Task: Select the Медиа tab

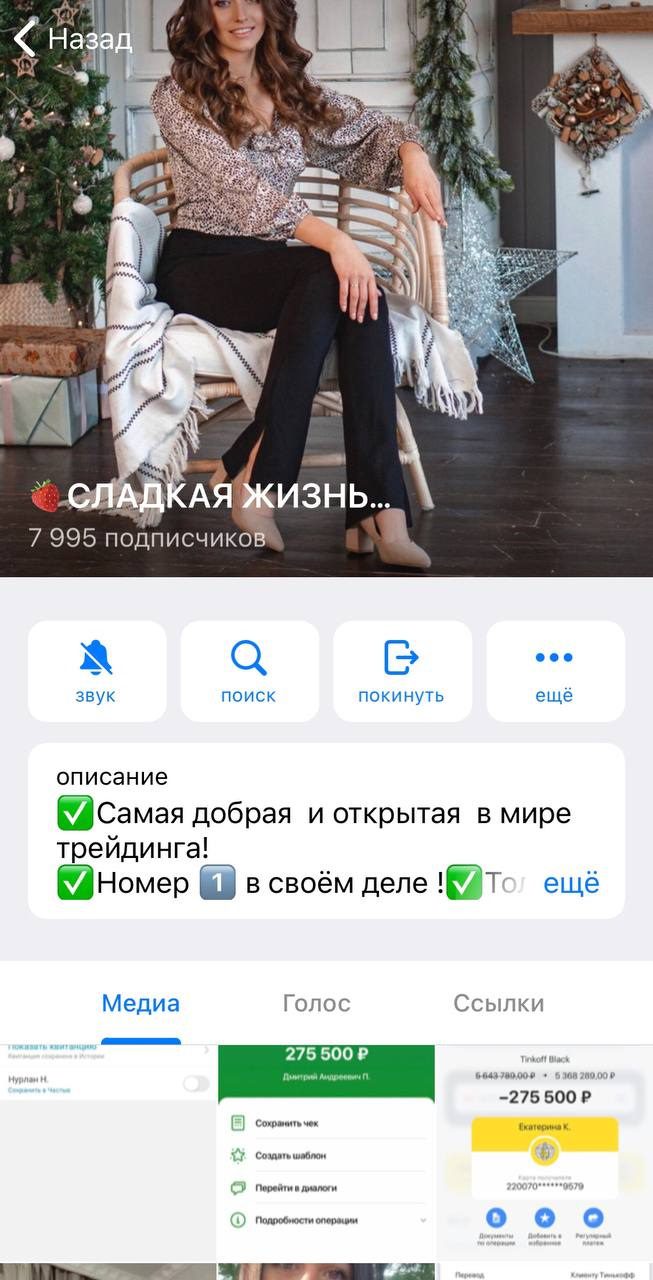Action: (141, 1004)
